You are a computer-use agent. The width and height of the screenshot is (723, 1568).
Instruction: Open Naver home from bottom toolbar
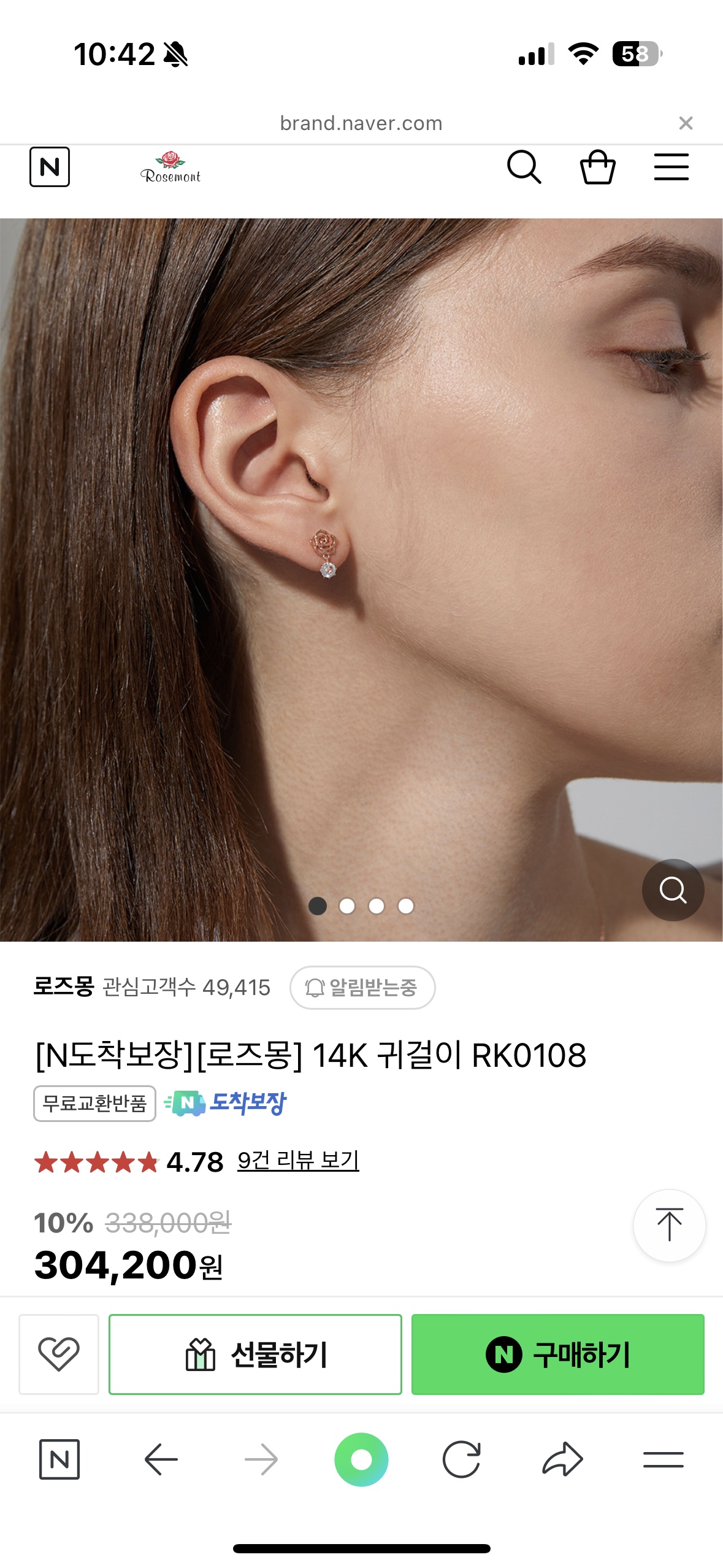coord(59,1459)
